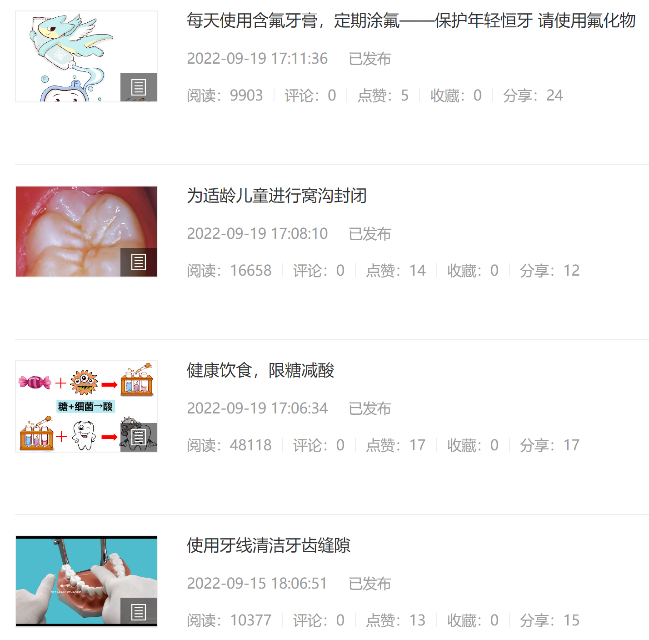Image resolution: width=649 pixels, height=640 pixels.
Task: Open article 健康饮食，限糖减酸
Action: [x=260, y=371]
